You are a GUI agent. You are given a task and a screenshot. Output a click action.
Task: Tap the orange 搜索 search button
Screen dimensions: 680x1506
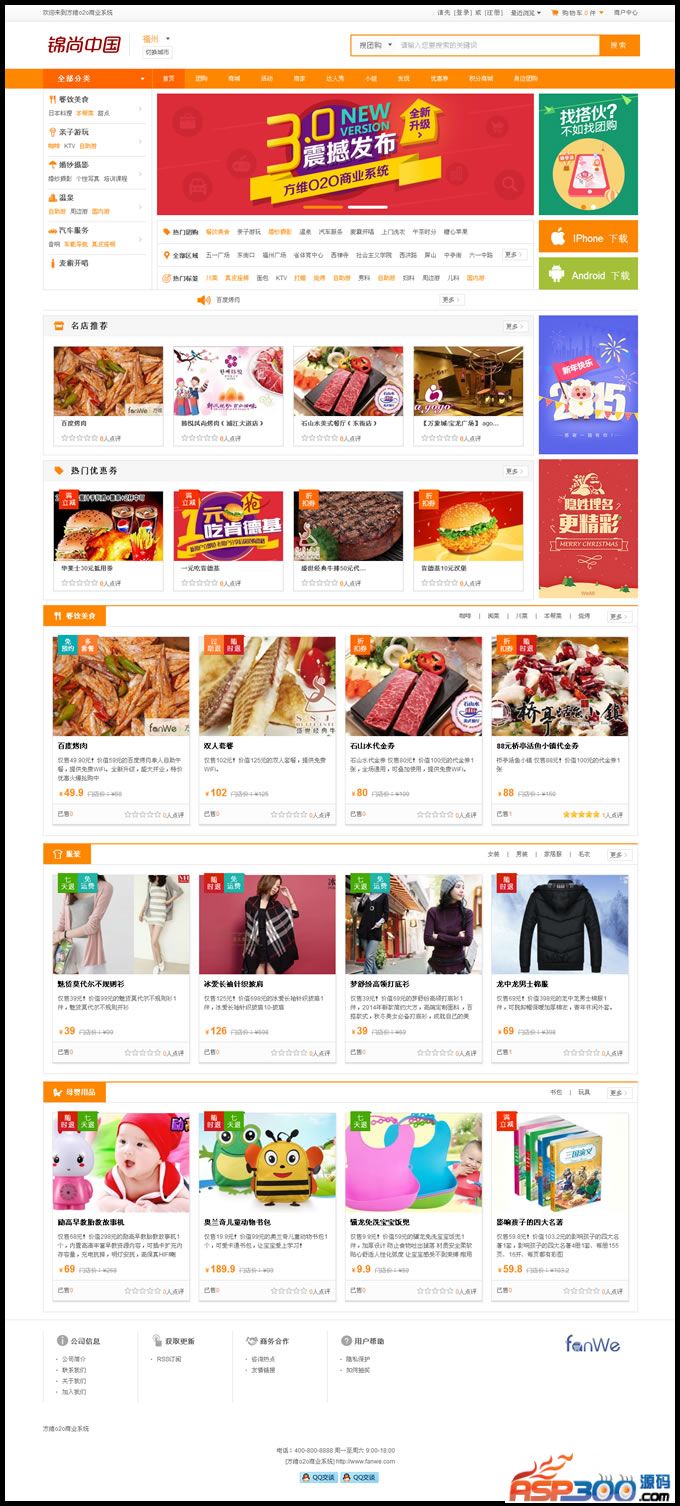pos(618,45)
